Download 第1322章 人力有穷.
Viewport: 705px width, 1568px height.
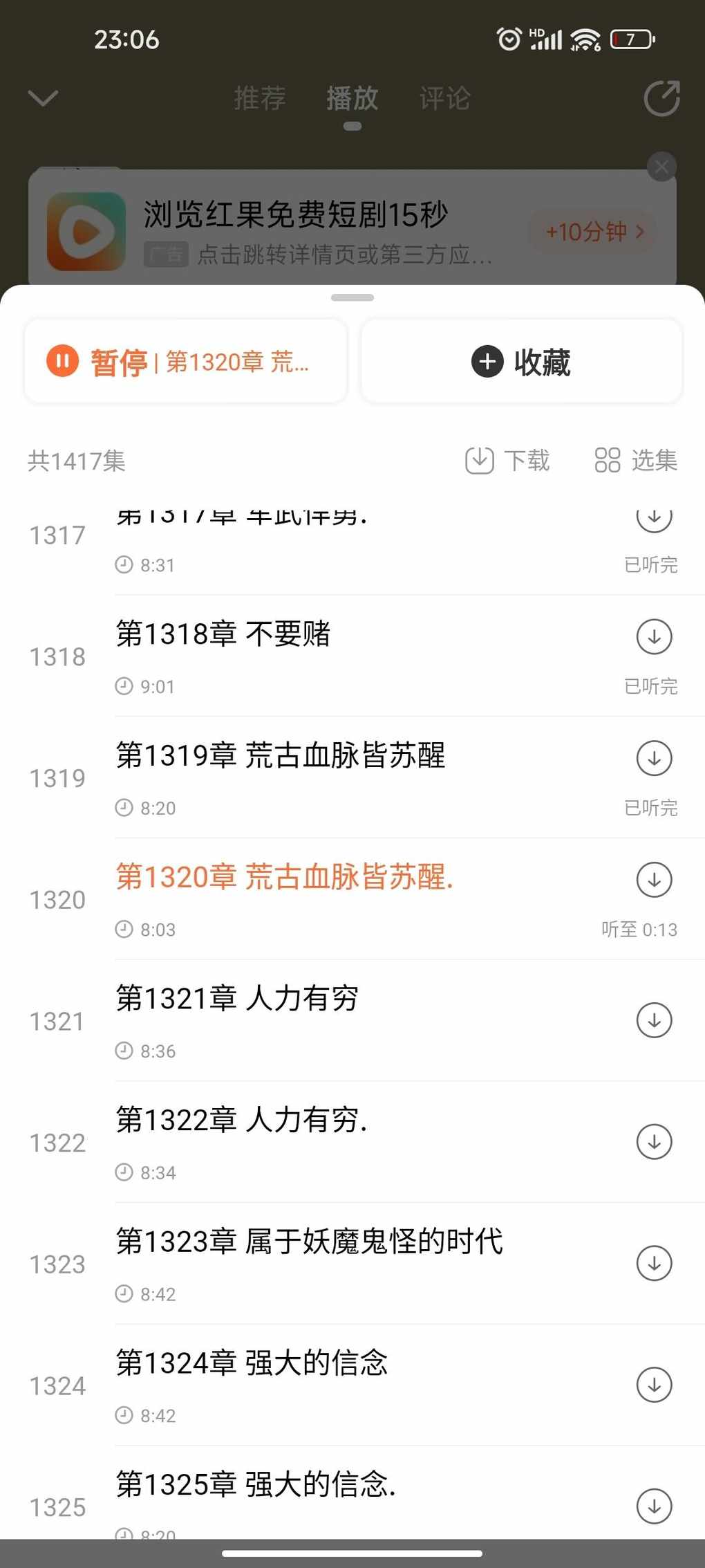pyautogui.click(x=654, y=1142)
